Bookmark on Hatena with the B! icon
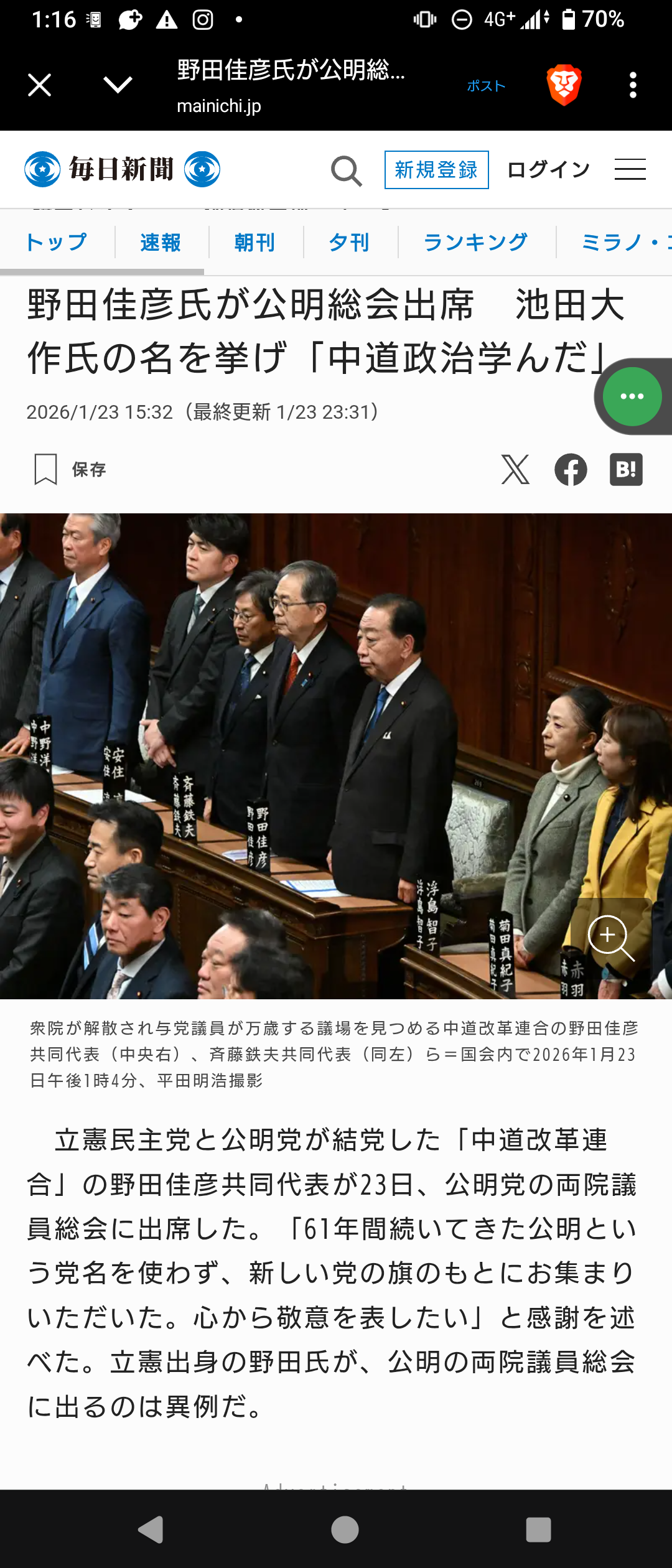This screenshot has height=1568, width=672. [x=625, y=470]
